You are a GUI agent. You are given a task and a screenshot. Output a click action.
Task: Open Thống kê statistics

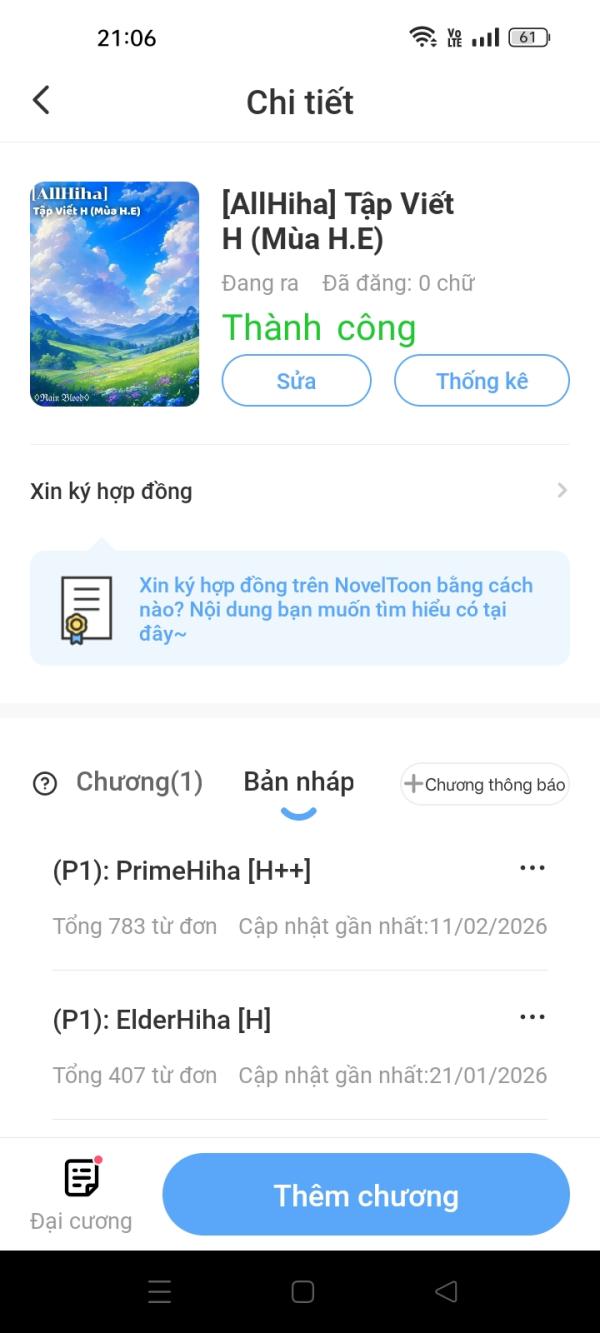(481, 381)
